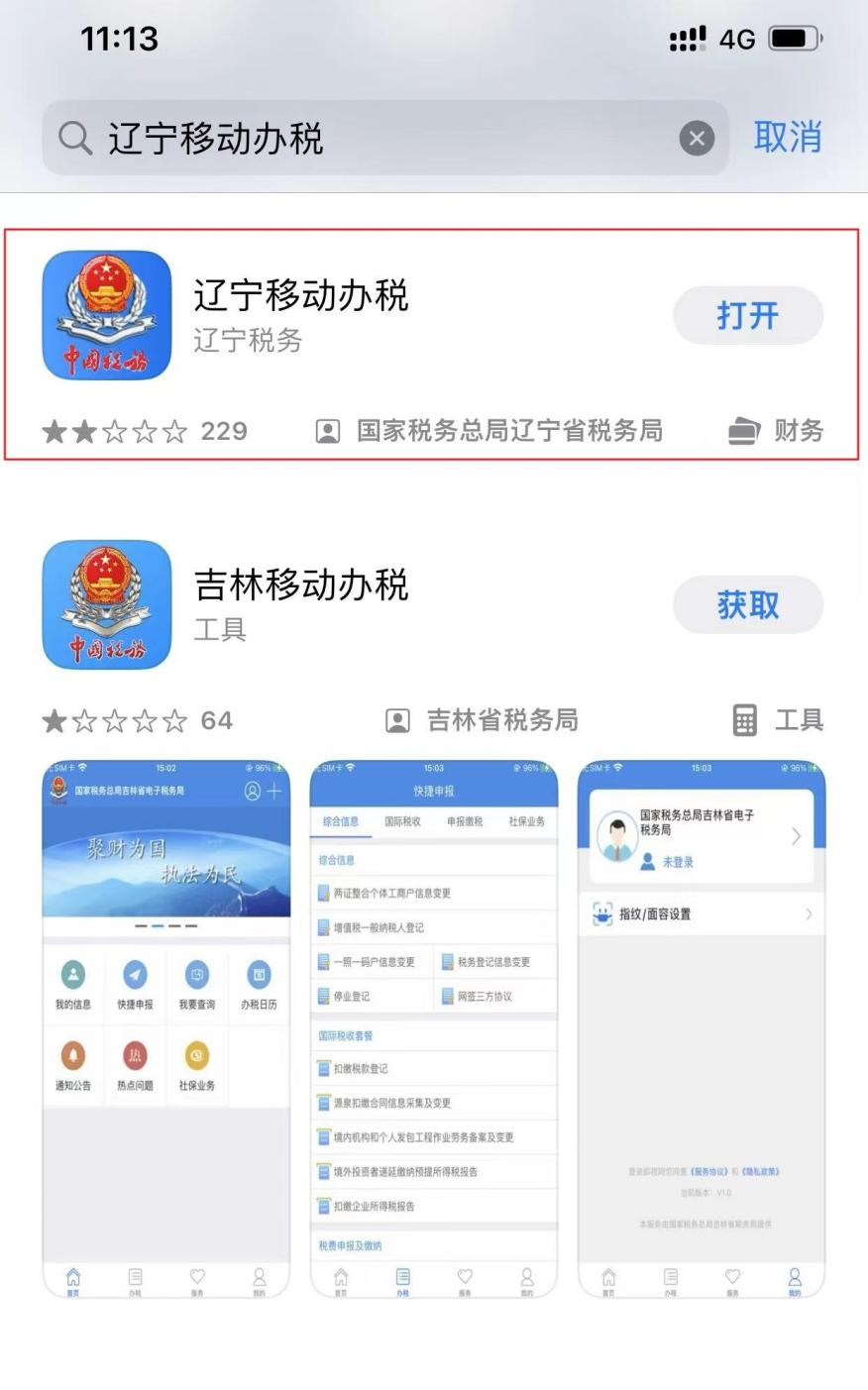Open the first 吉林移动办税 screenshot with 聚财为国 banner
This screenshot has height=1390, width=868.
point(166,1028)
